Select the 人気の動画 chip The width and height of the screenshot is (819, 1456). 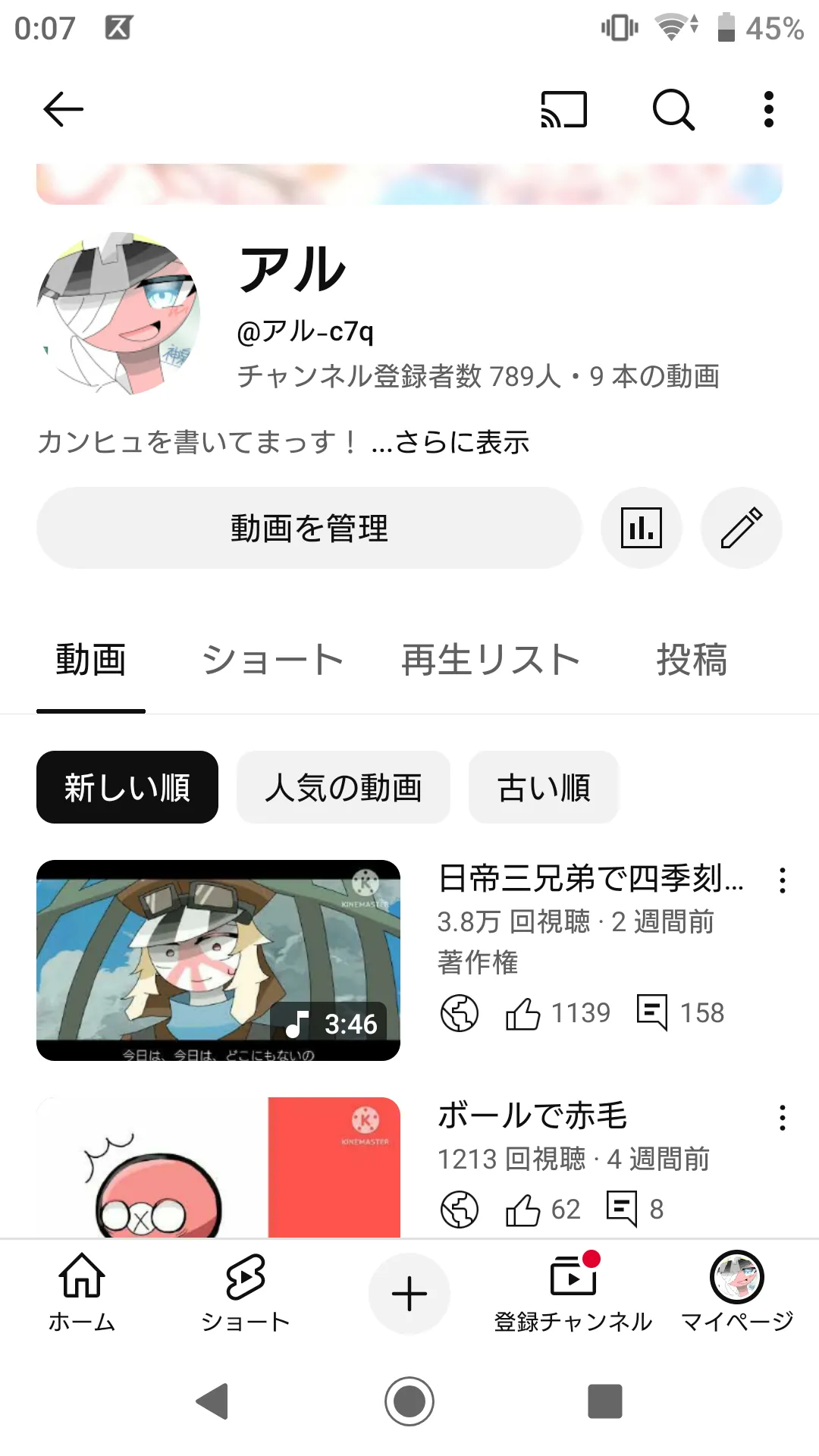344,787
